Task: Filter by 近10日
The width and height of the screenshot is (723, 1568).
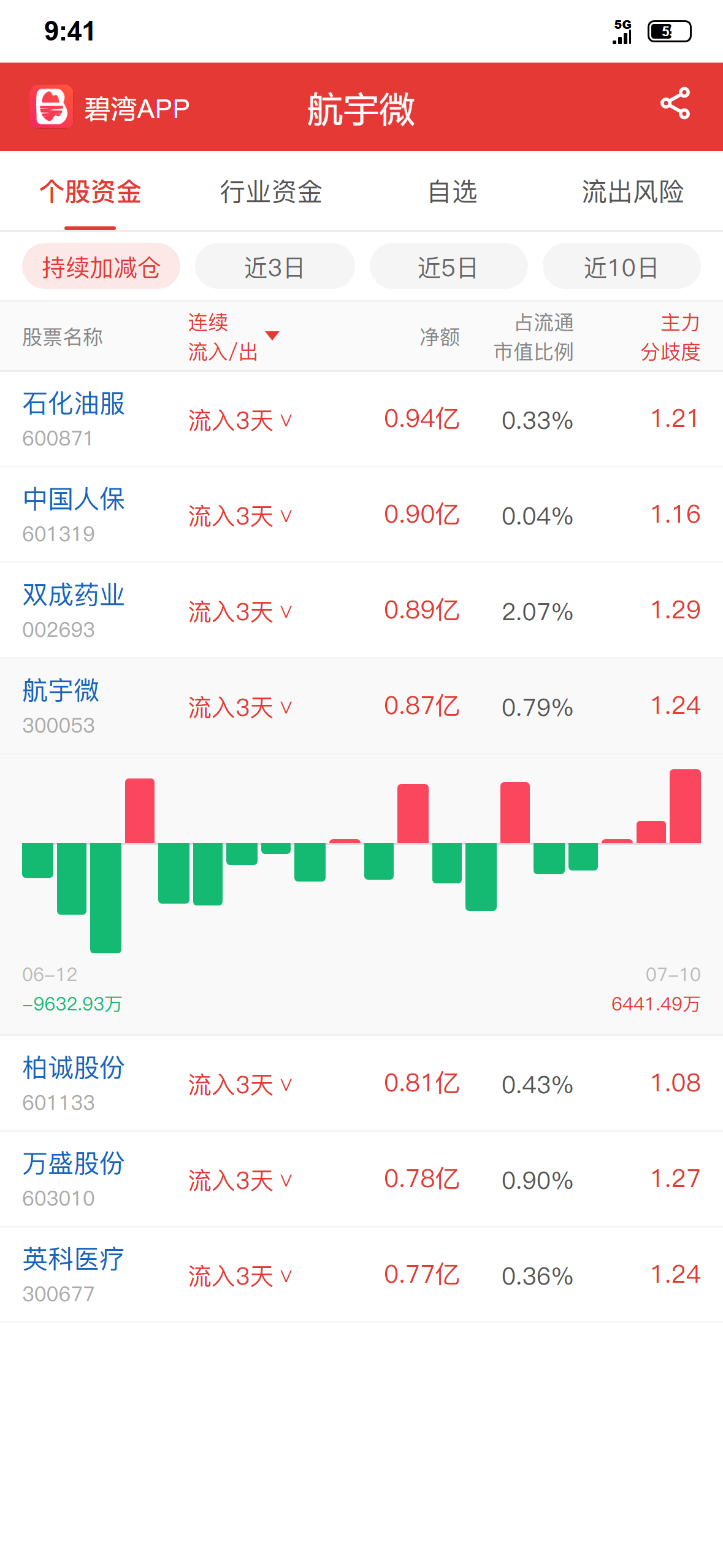Action: (x=621, y=267)
